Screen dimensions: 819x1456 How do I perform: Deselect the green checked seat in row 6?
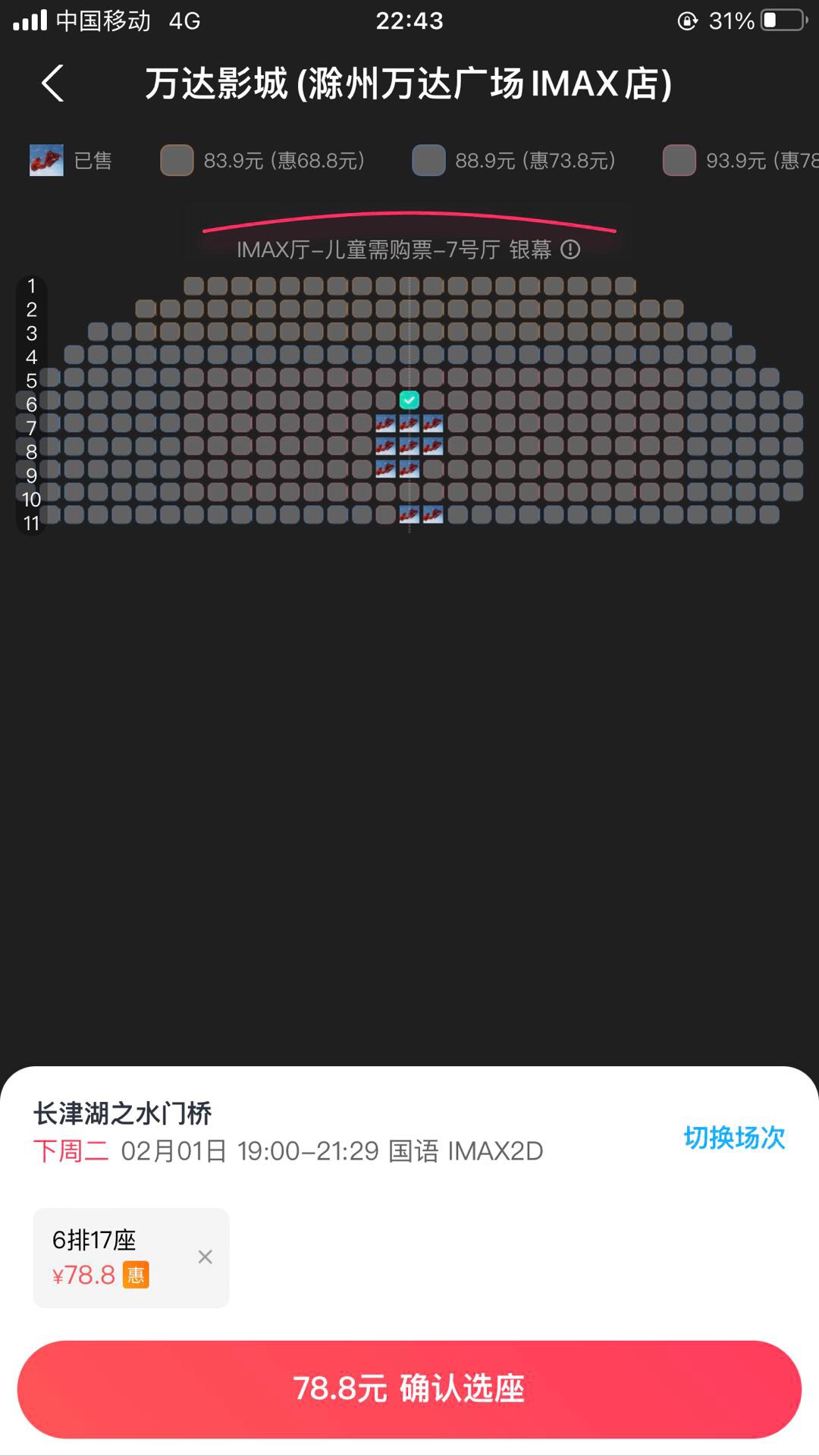coord(409,400)
